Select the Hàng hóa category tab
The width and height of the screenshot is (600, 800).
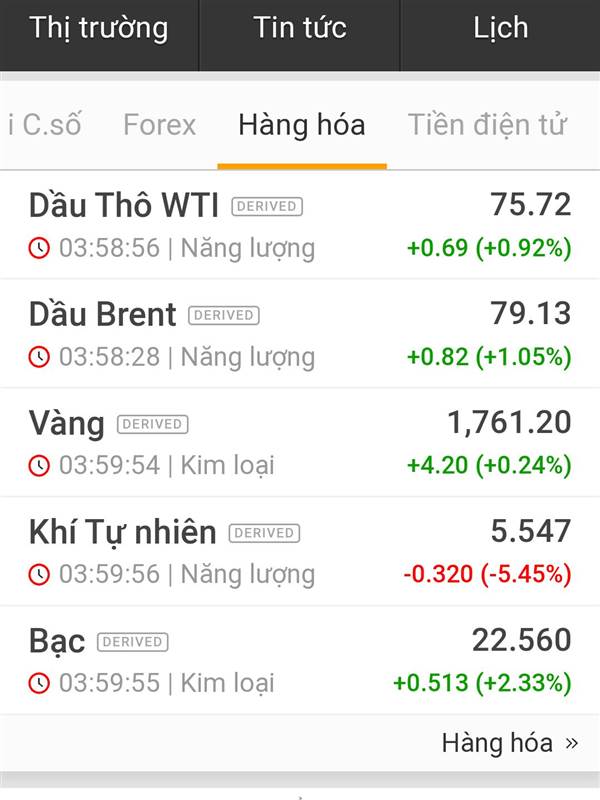point(301,125)
